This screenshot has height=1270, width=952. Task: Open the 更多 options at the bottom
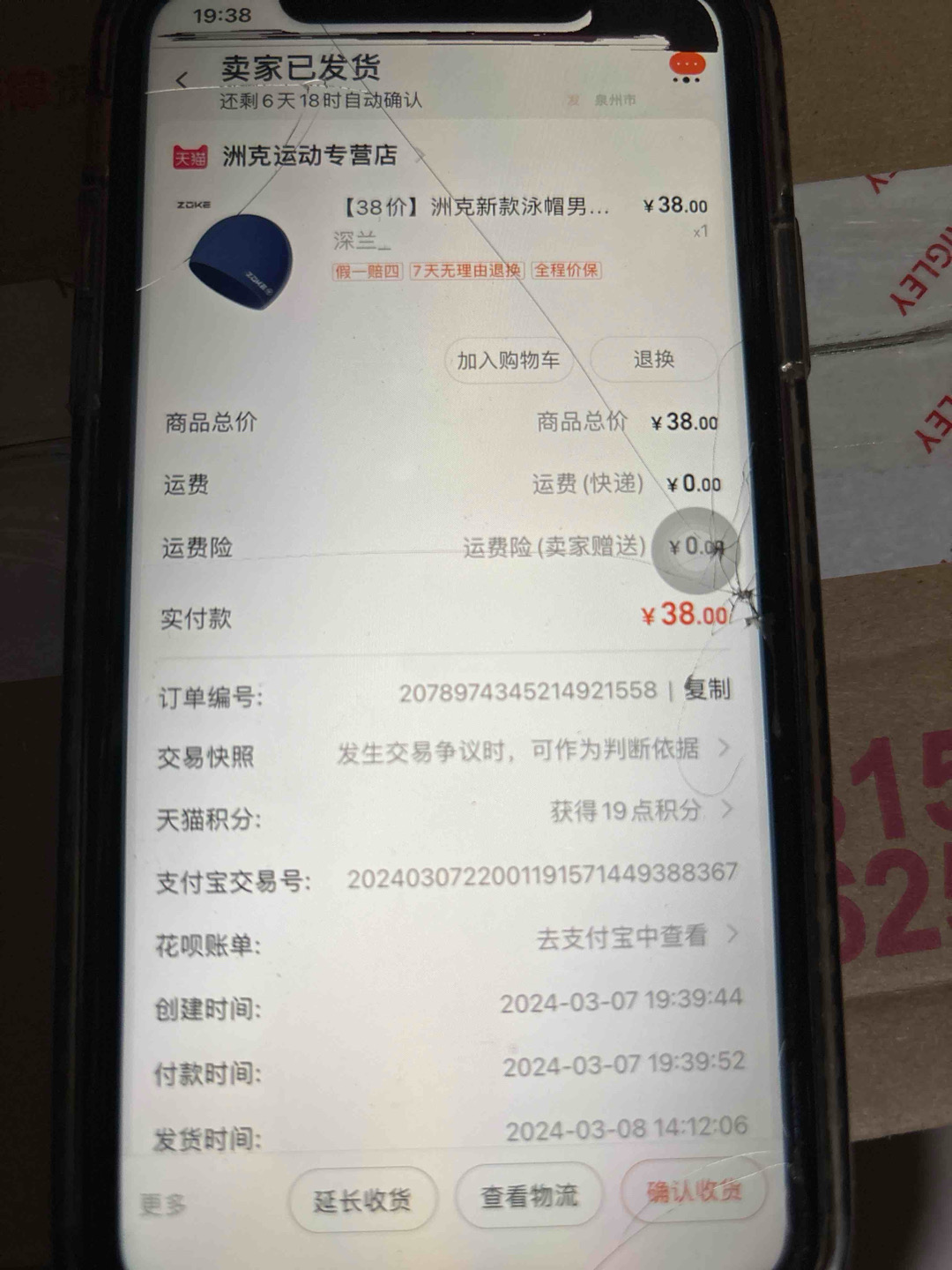pos(163,1204)
